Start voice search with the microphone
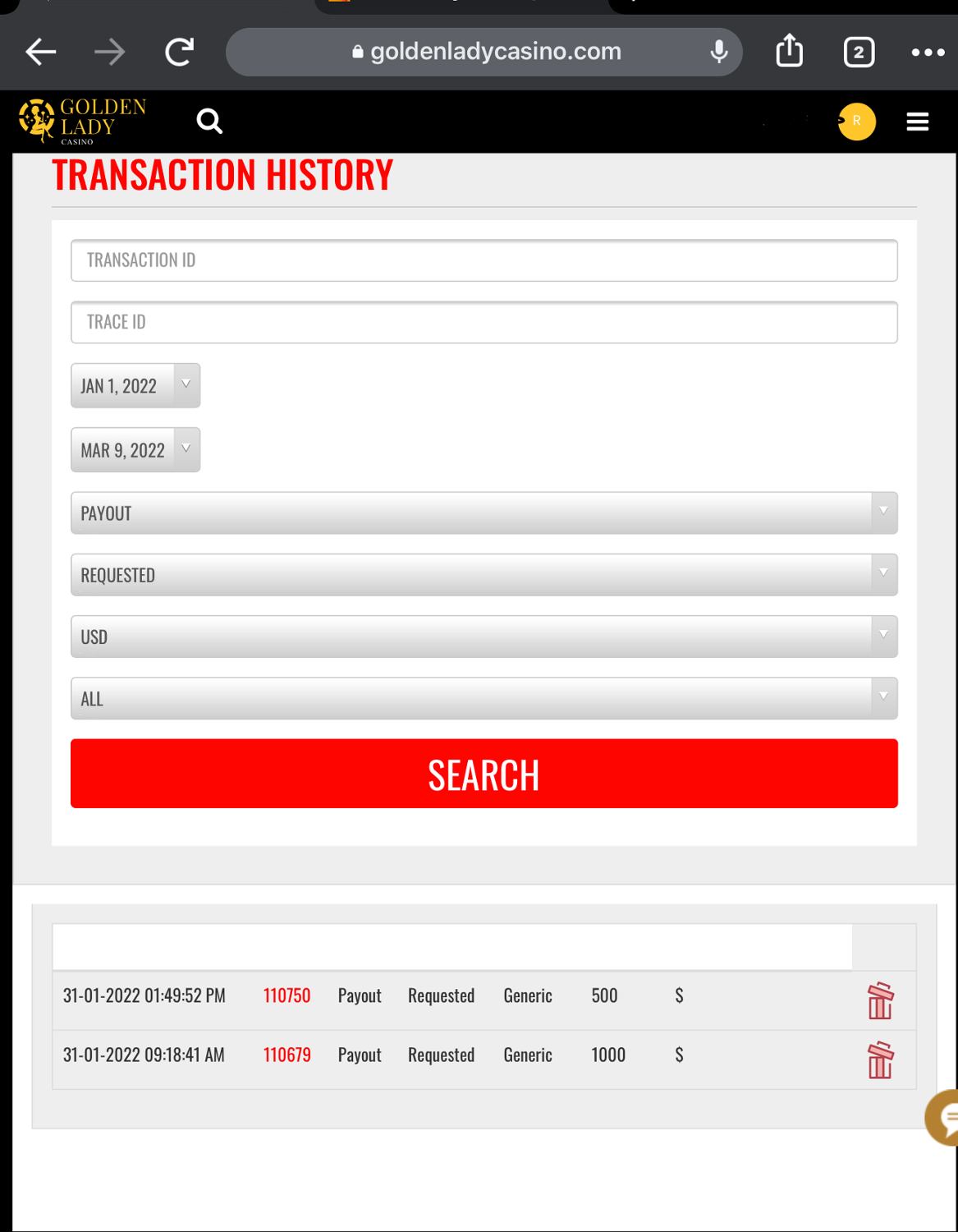This screenshot has width=958, height=1232. 719,52
